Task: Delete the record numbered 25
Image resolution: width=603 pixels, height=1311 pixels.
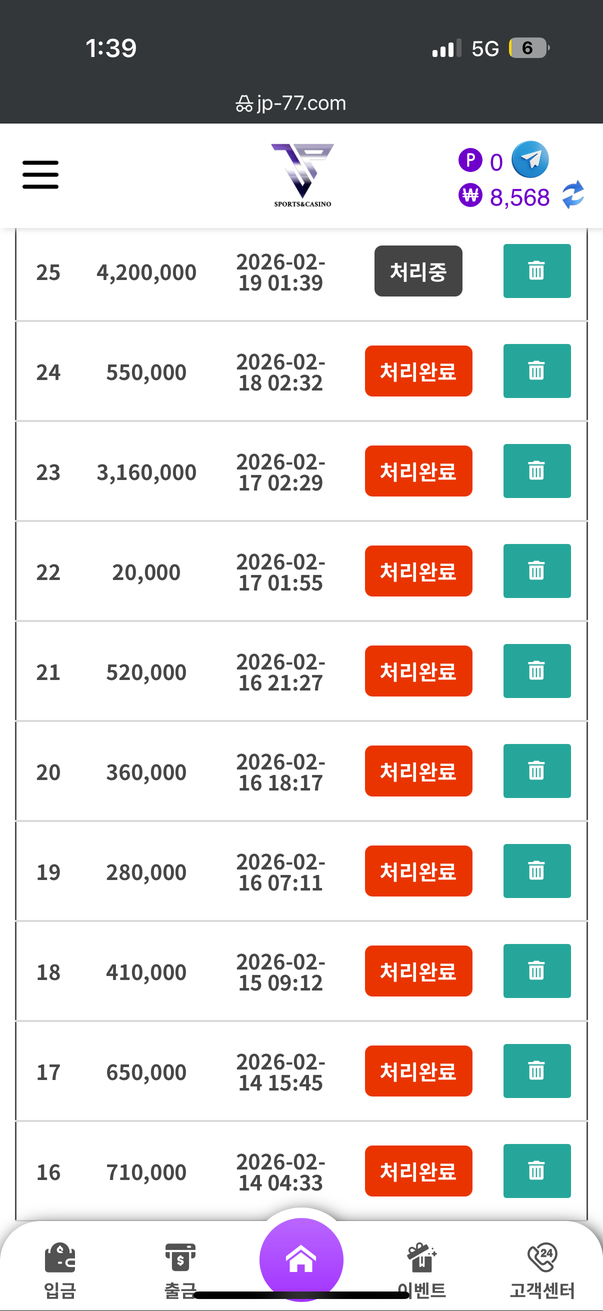Action: tap(536, 271)
